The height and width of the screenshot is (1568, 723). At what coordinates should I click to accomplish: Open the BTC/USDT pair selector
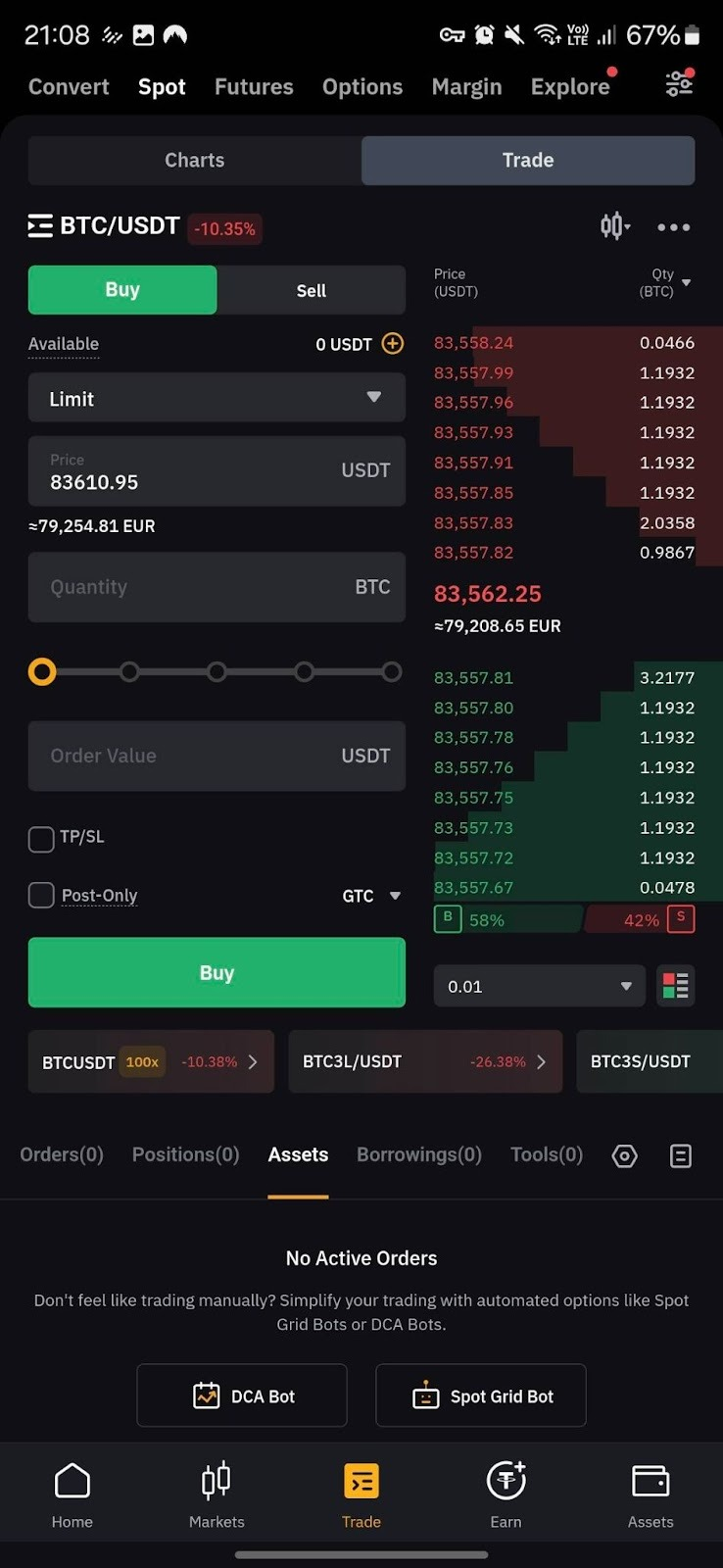pyautogui.click(x=105, y=226)
